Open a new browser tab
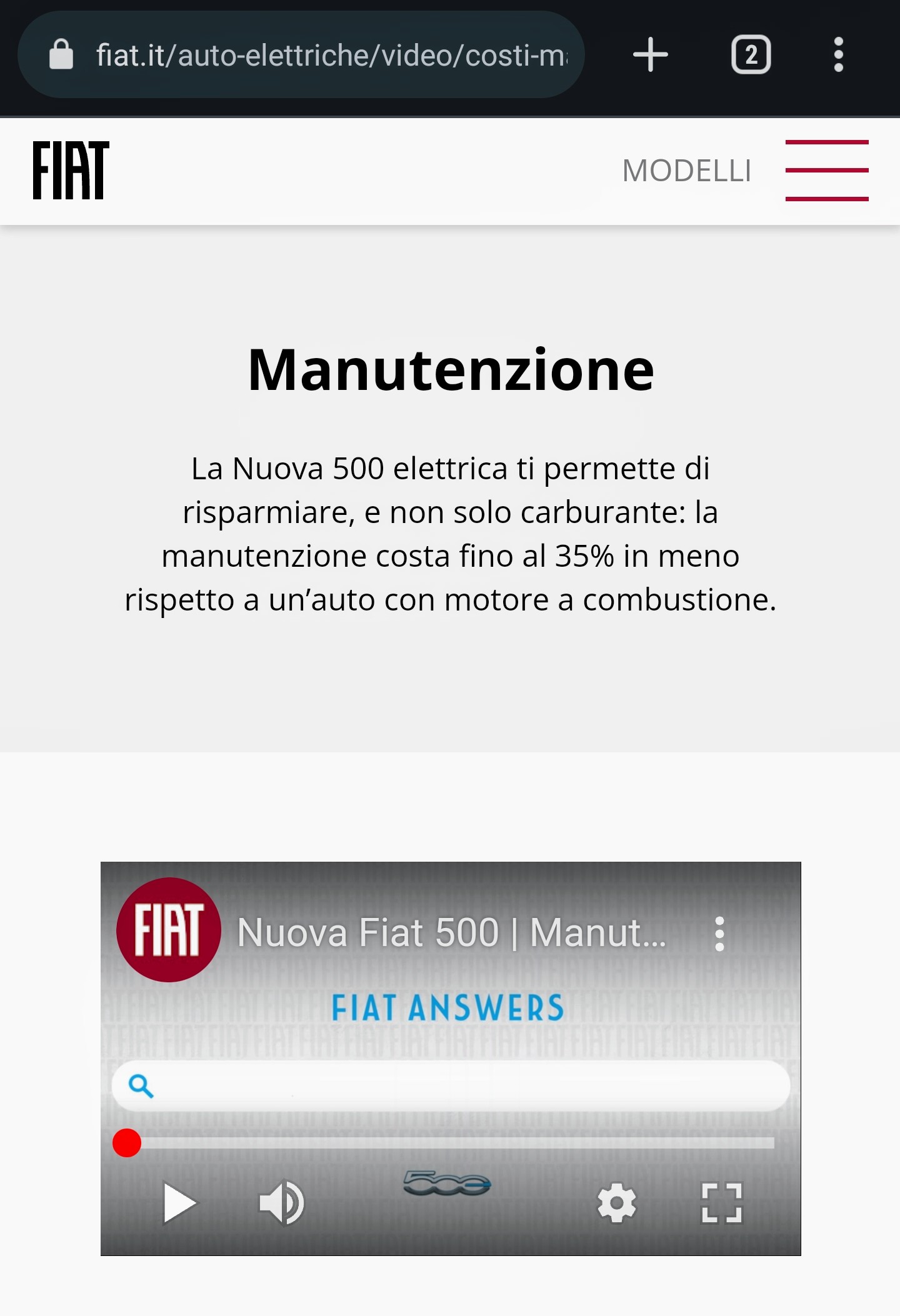 point(650,55)
